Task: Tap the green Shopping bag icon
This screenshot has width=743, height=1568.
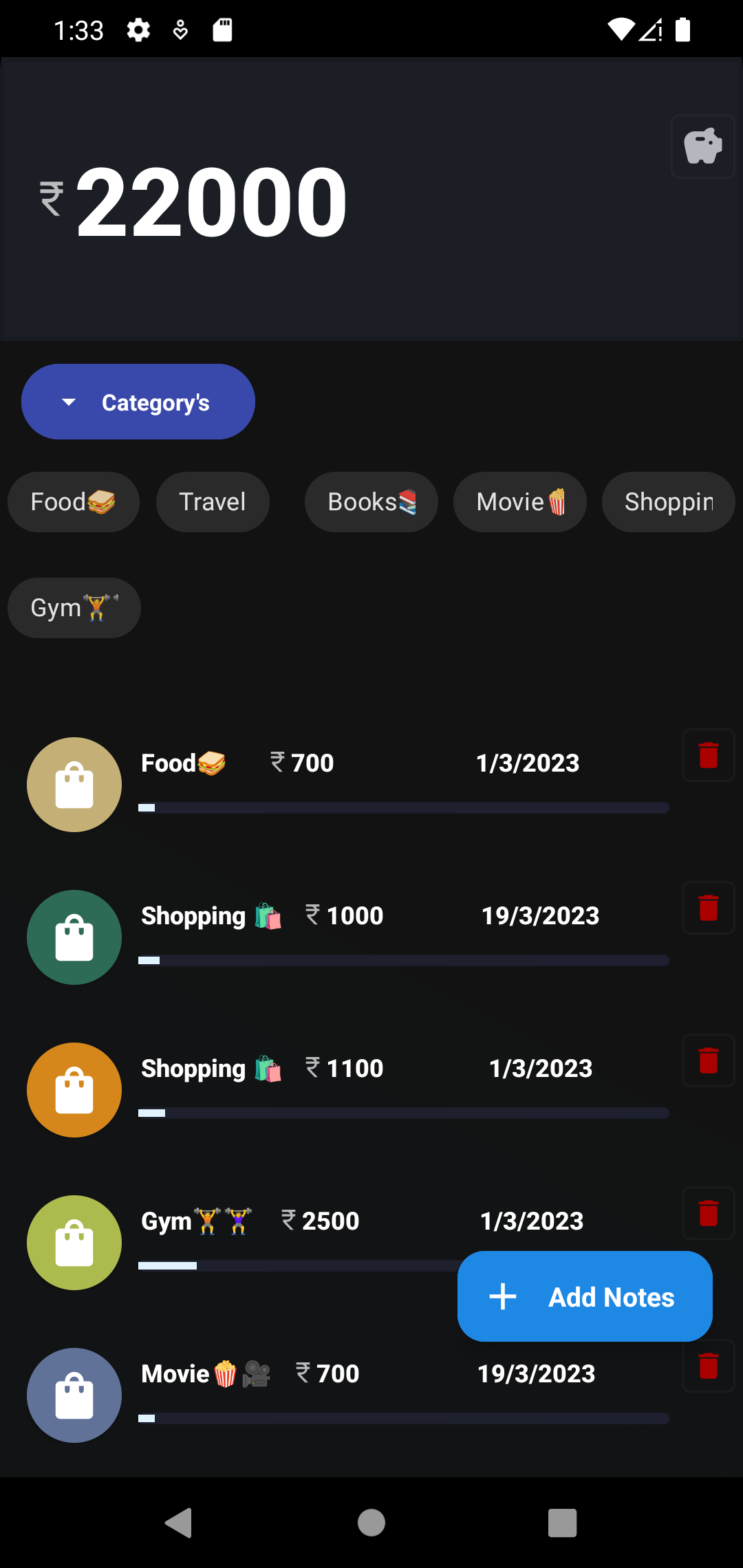Action: (x=74, y=937)
